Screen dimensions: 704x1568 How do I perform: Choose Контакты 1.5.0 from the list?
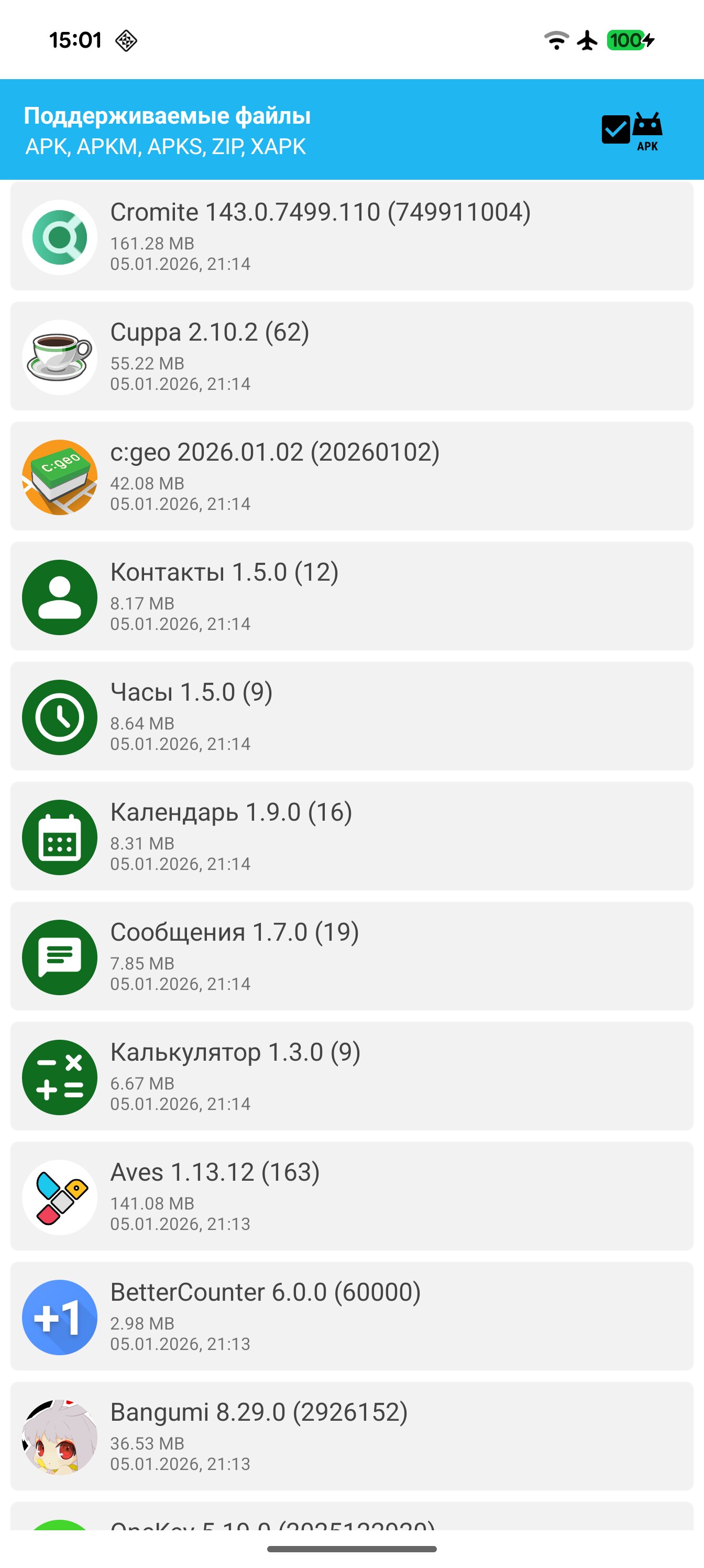point(351,596)
